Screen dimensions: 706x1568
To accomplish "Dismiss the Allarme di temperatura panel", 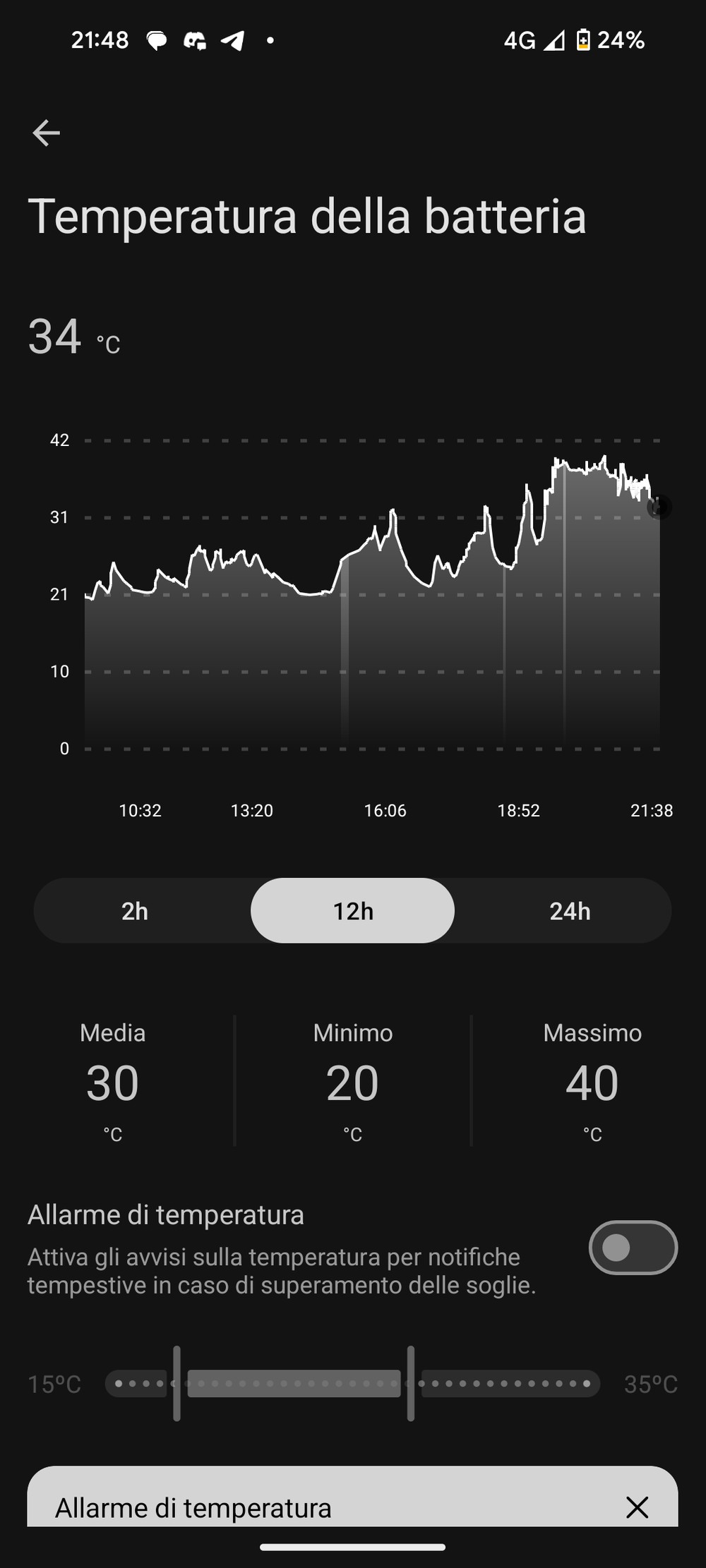I will pos(637,1507).
